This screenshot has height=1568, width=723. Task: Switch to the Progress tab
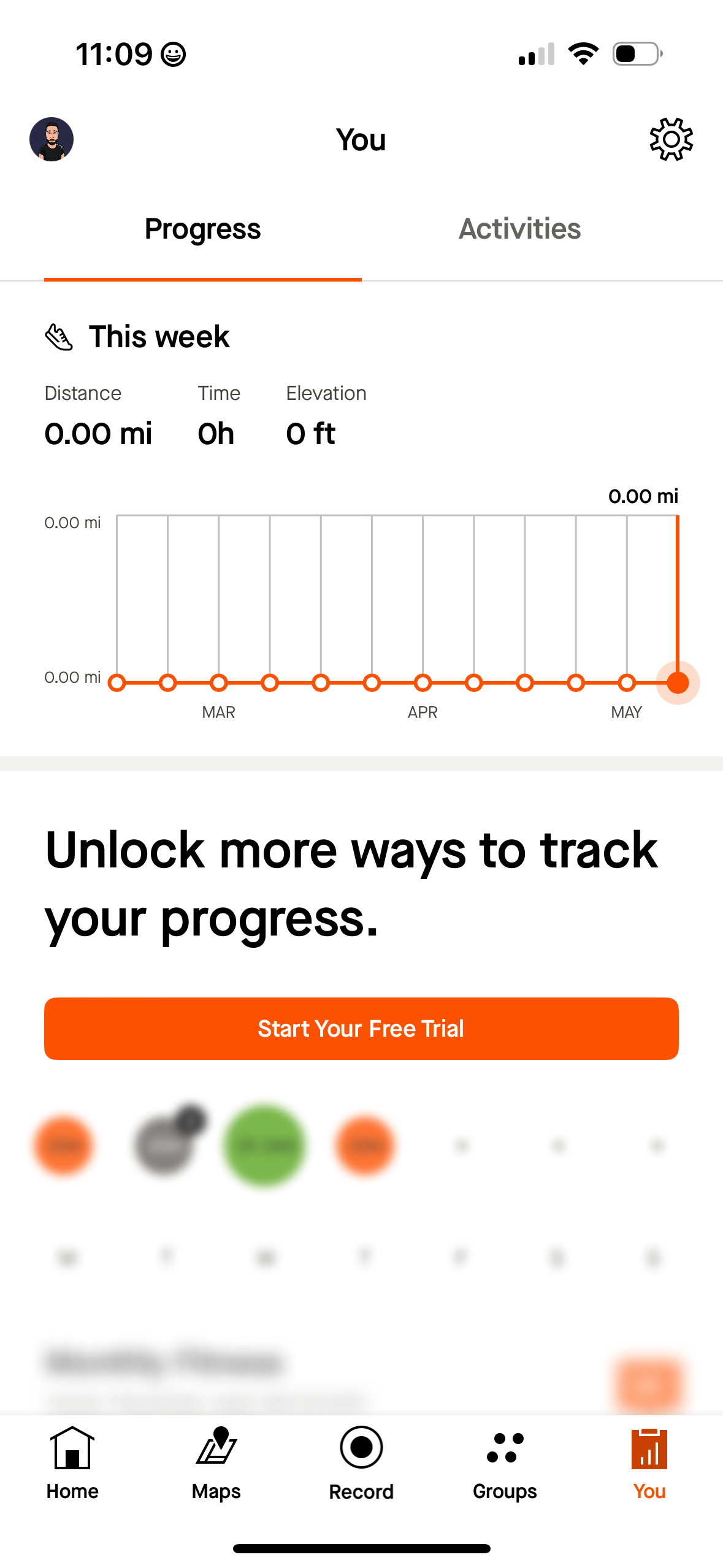point(202,229)
